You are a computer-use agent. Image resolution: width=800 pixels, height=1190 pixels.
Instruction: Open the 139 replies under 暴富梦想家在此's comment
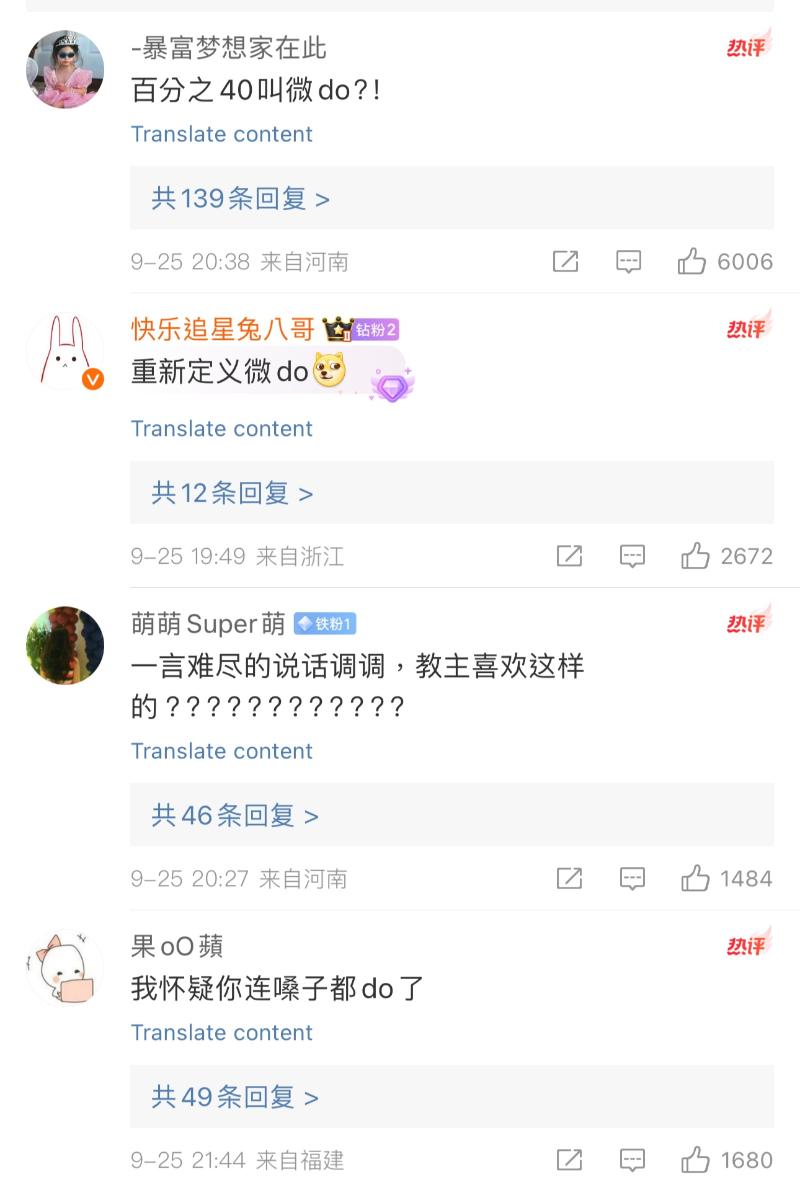tap(240, 198)
